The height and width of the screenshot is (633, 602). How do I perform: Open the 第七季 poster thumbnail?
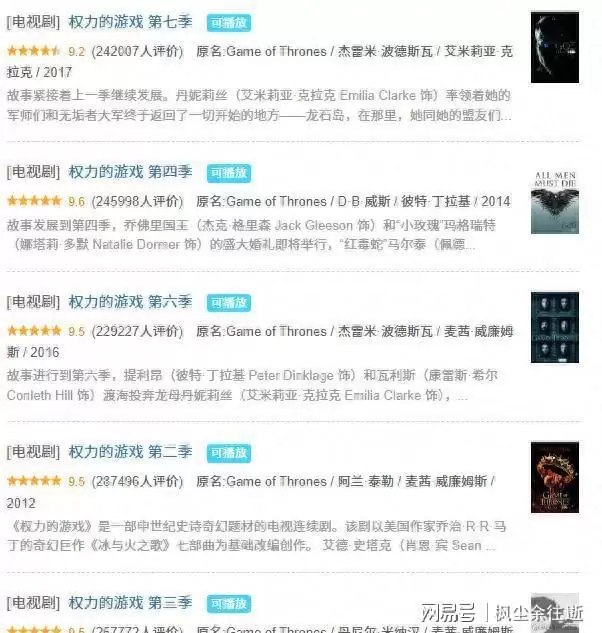click(x=555, y=47)
